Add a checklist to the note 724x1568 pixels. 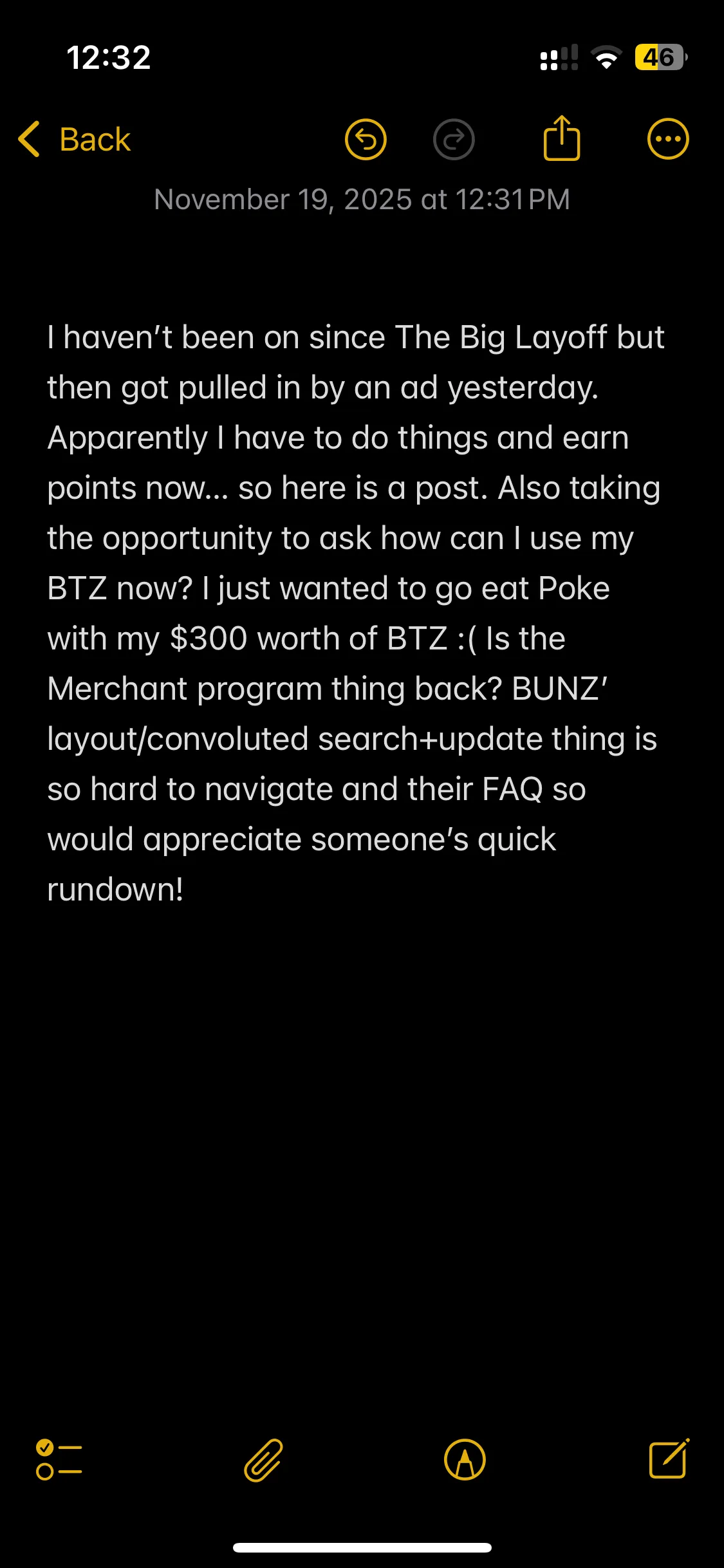pos(59,1460)
